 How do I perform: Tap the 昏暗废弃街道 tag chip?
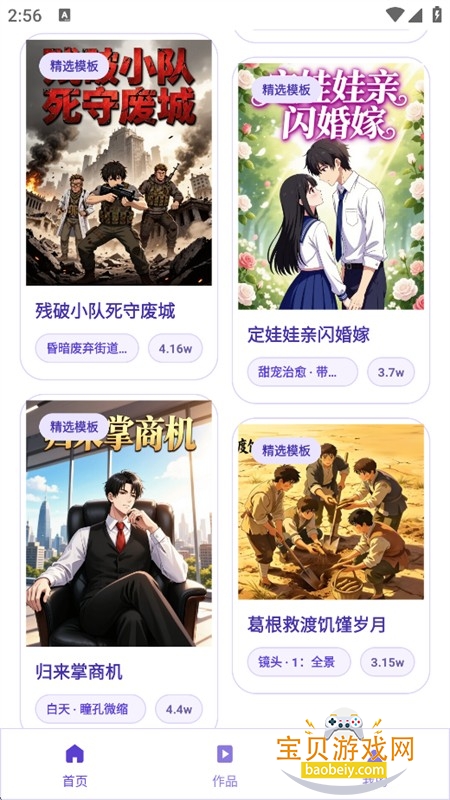[x=87, y=348]
